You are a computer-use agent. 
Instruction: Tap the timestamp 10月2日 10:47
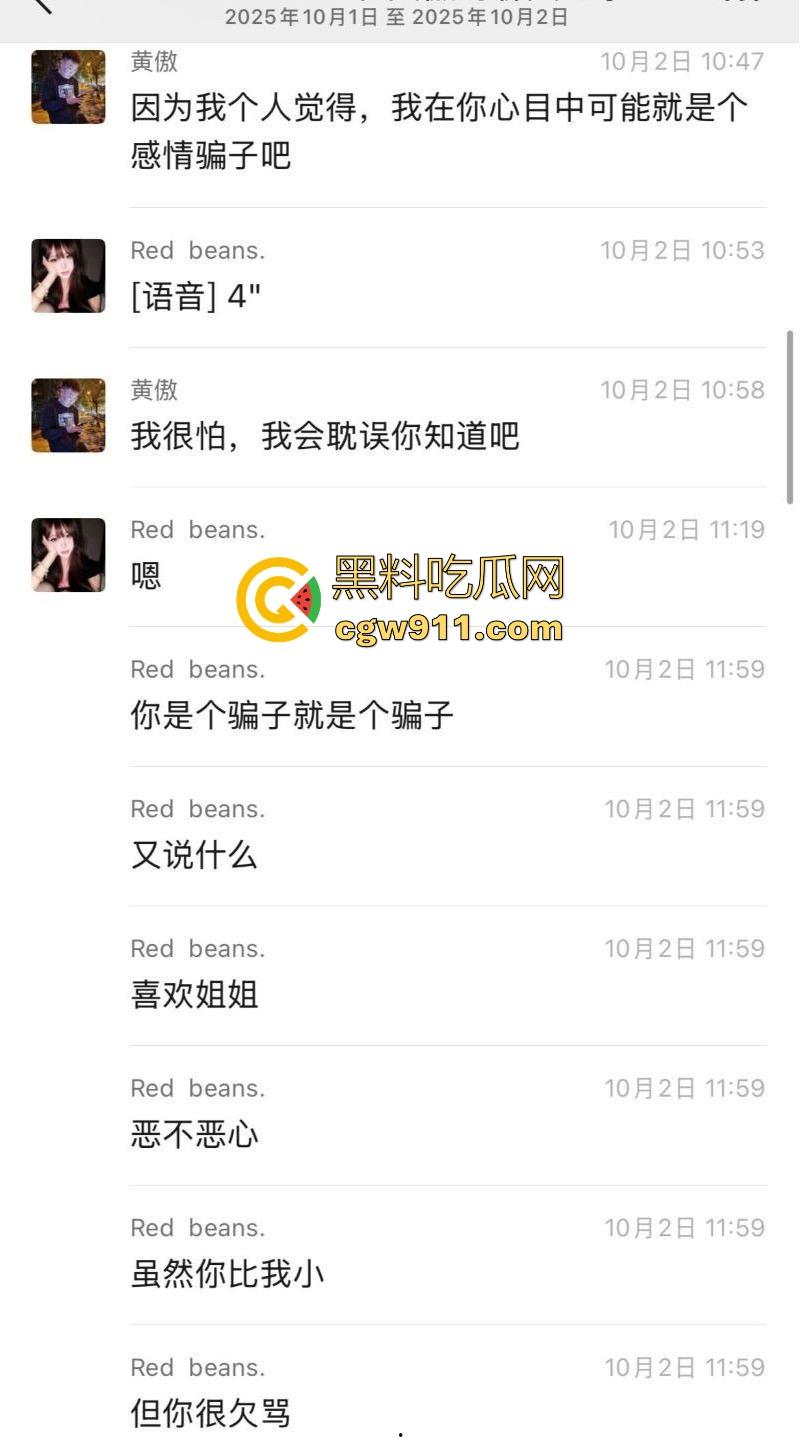coord(684,60)
